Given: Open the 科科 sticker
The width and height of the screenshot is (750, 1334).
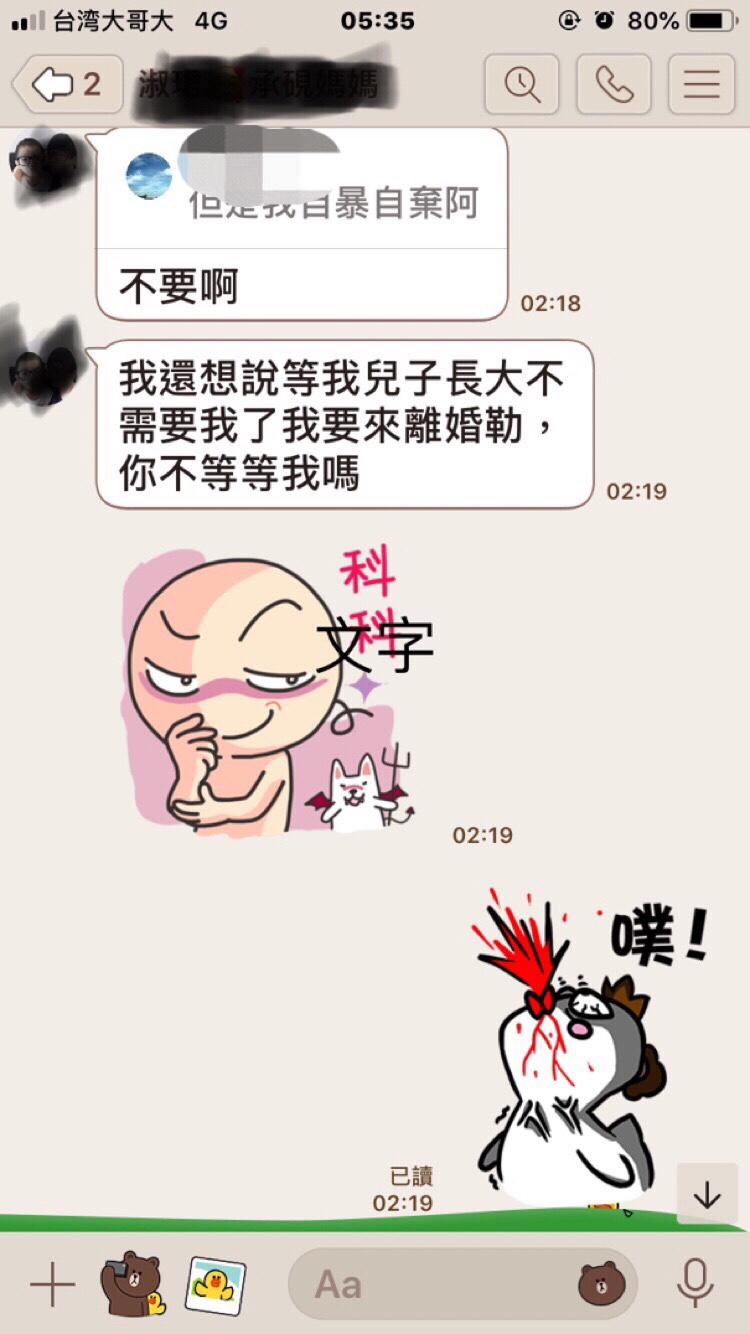Looking at the screenshot, I should click(272, 690).
